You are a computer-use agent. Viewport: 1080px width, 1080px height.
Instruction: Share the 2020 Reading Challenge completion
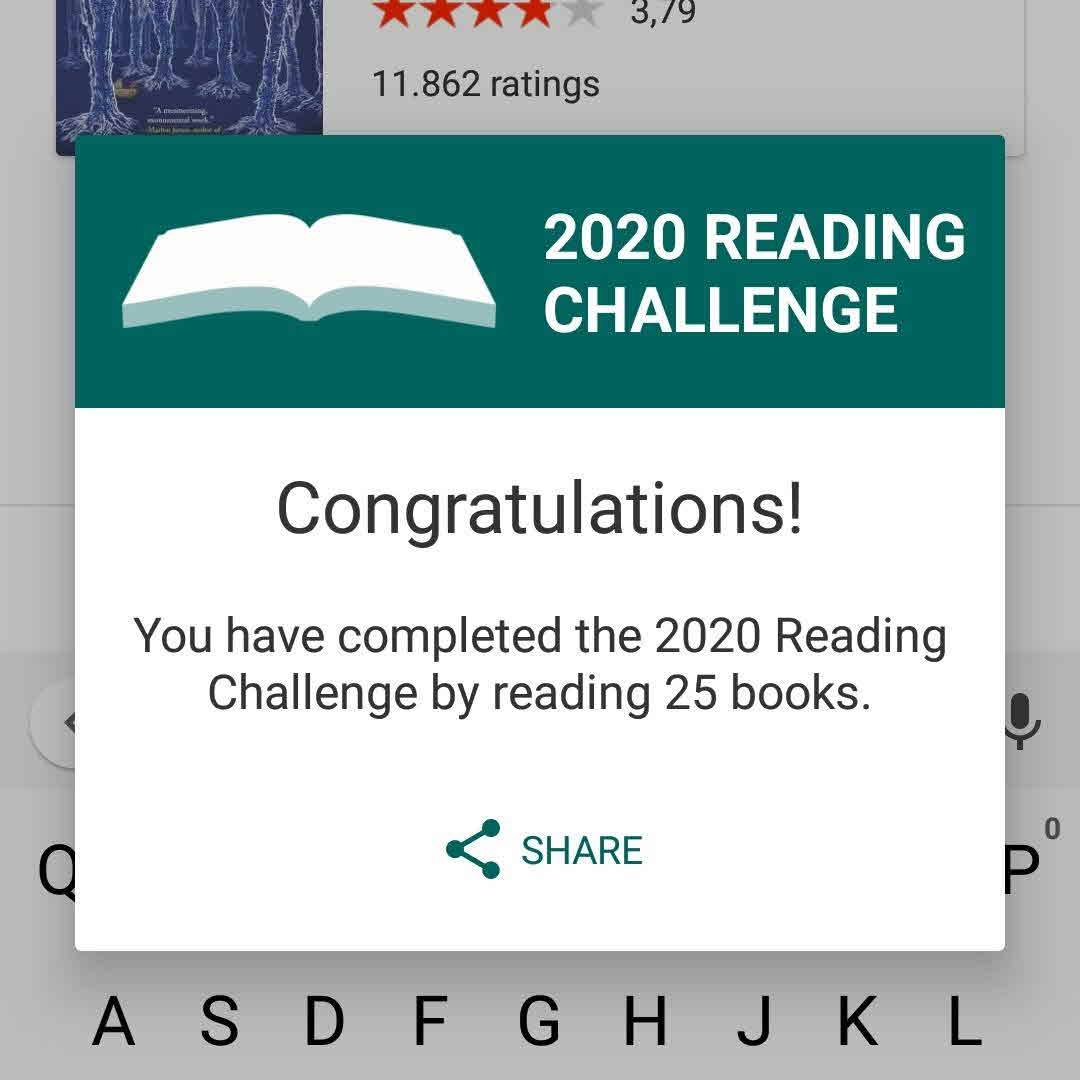(x=544, y=850)
